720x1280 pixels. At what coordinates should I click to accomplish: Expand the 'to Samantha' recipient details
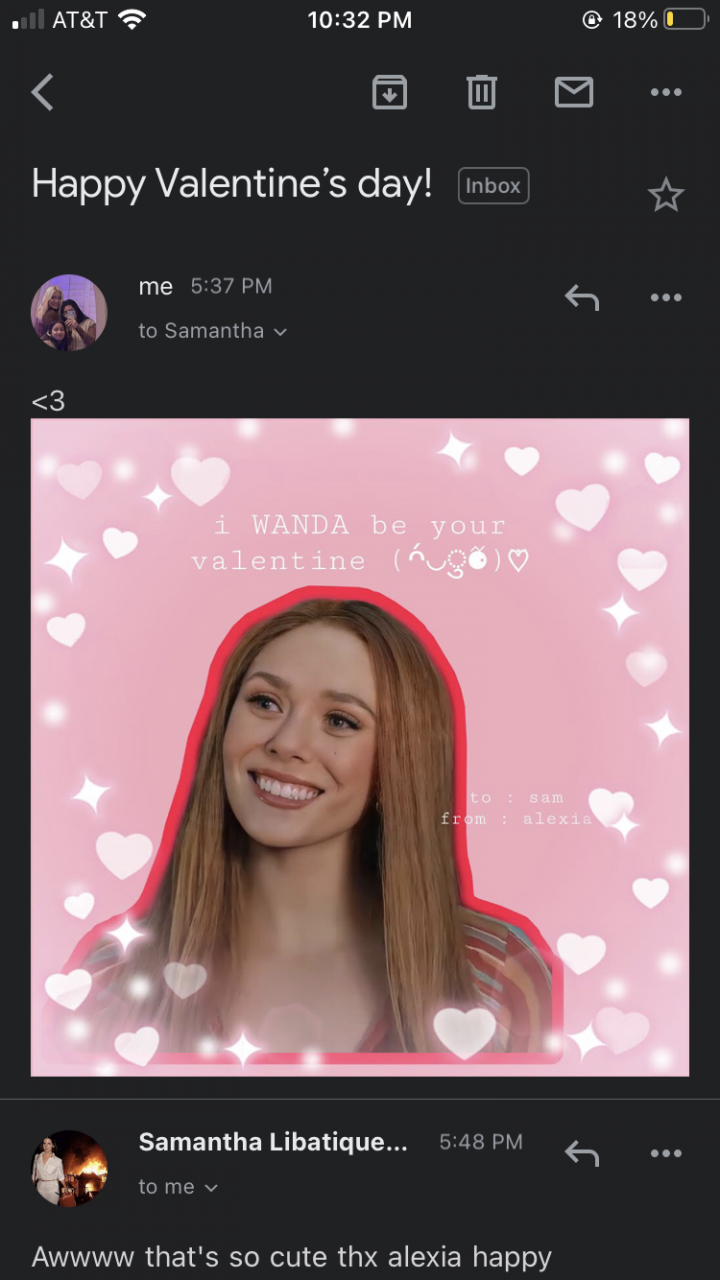[212, 331]
